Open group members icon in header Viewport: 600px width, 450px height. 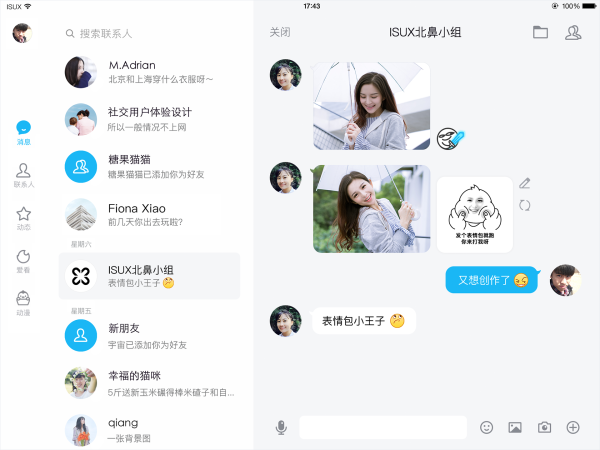pos(573,32)
